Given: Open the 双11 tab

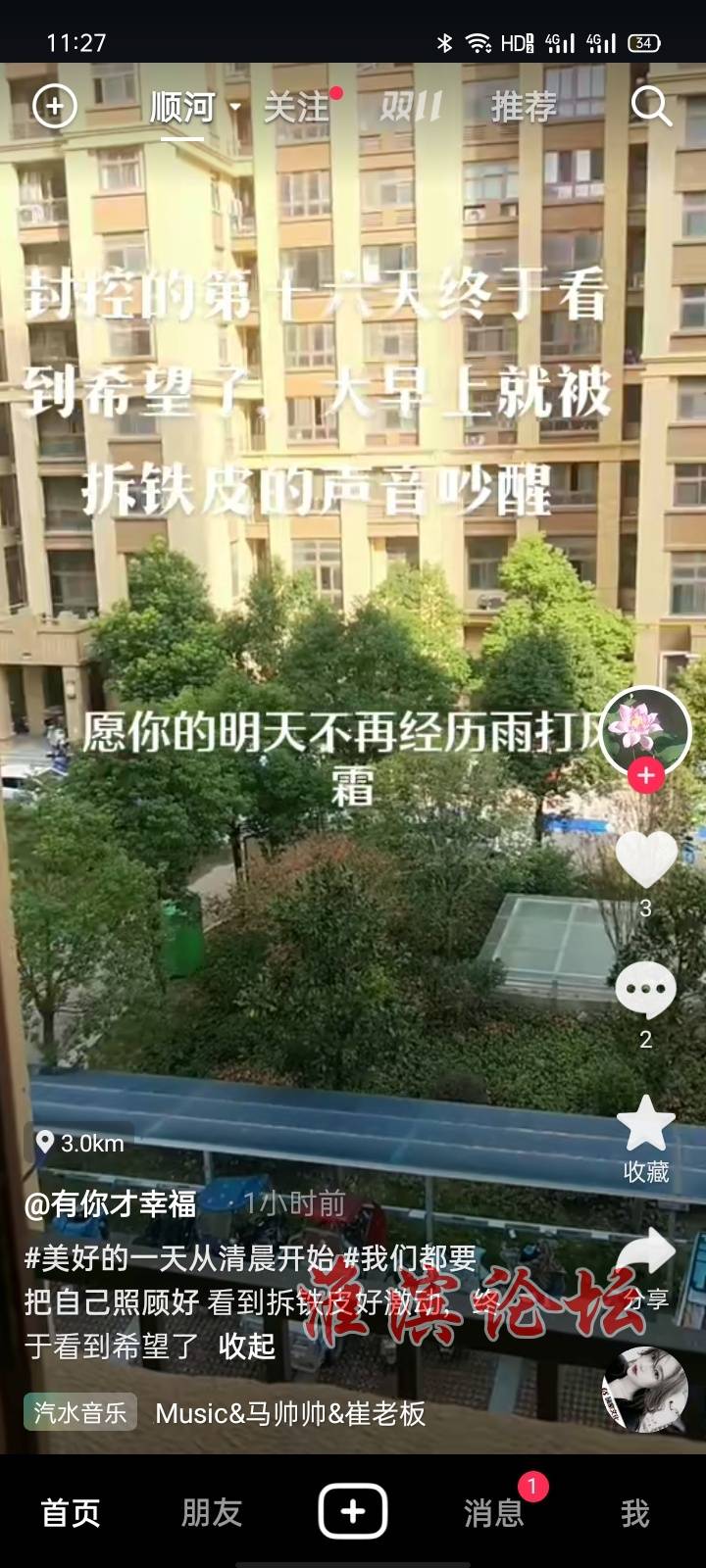Looking at the screenshot, I should tap(410, 107).
